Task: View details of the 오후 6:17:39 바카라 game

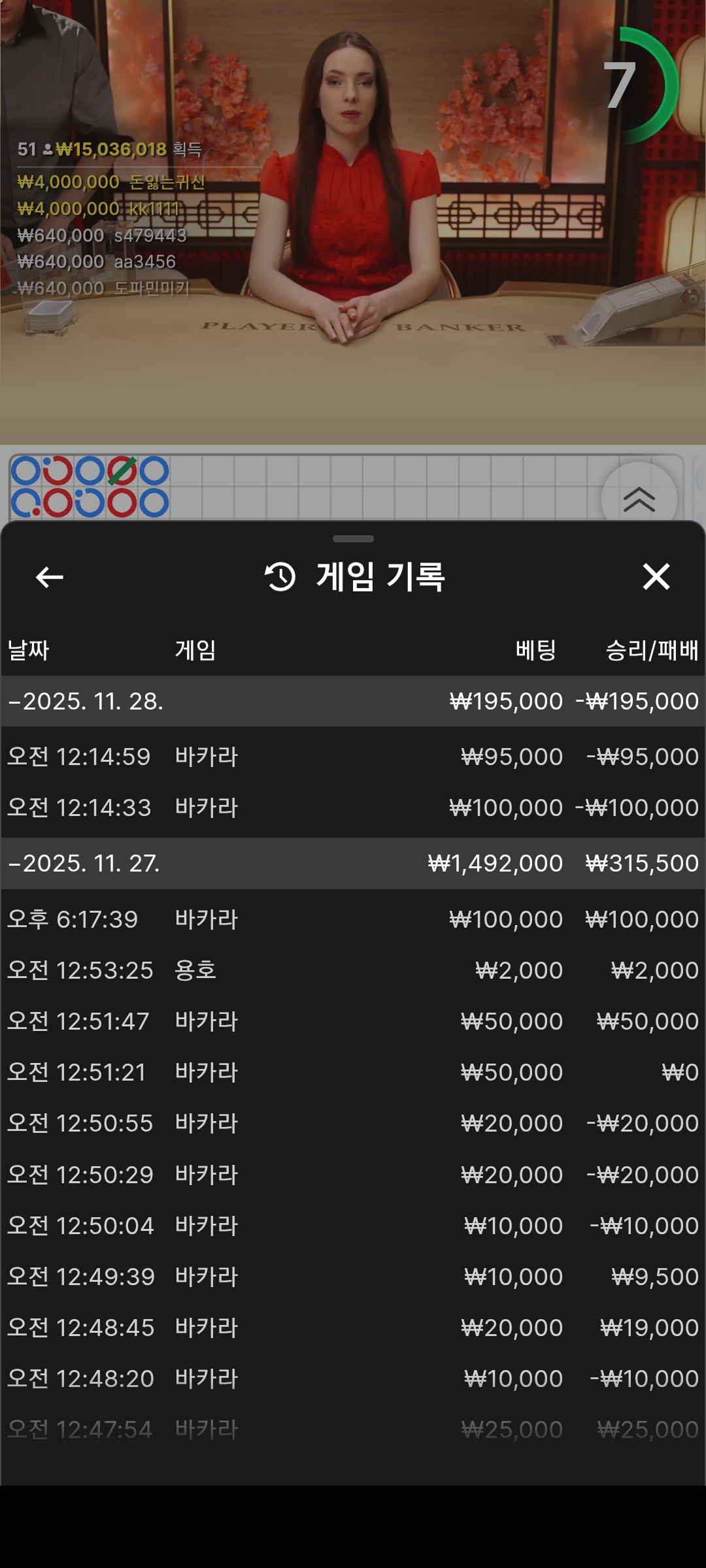Action: (x=353, y=919)
